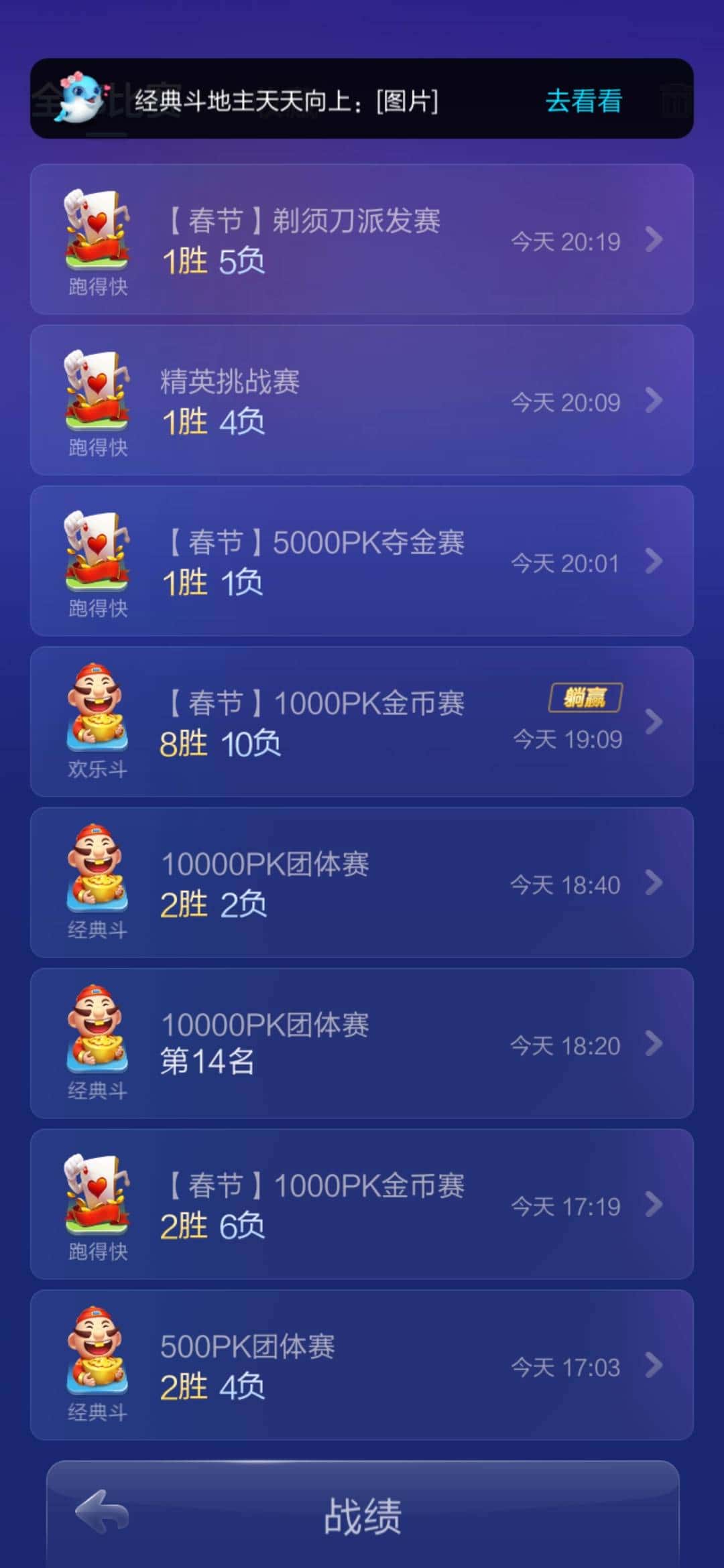Tap the 去看看 link
This screenshot has width=724, height=1568.
[x=583, y=99]
